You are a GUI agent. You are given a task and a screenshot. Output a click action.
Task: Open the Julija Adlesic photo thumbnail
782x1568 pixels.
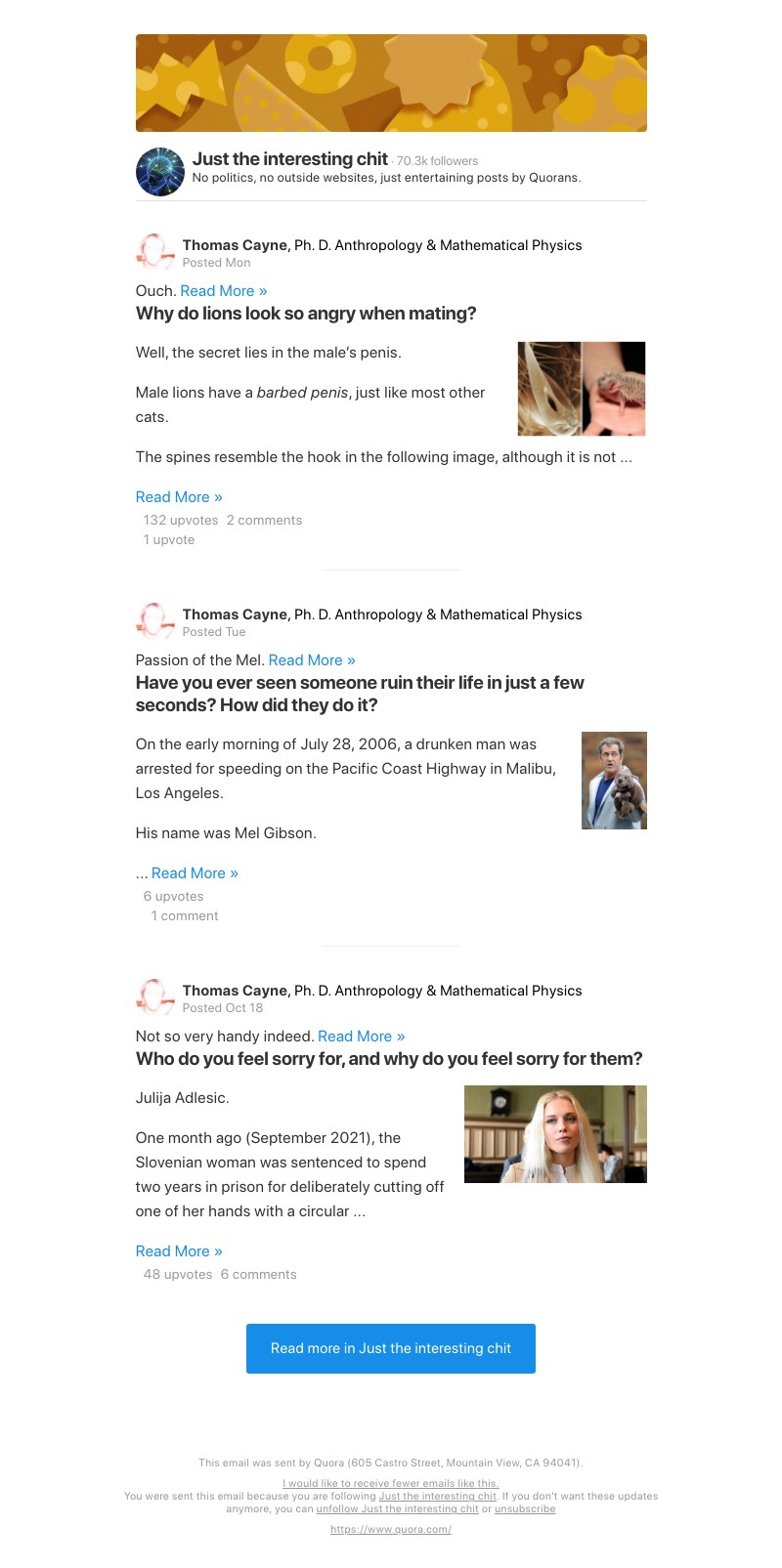point(555,1134)
